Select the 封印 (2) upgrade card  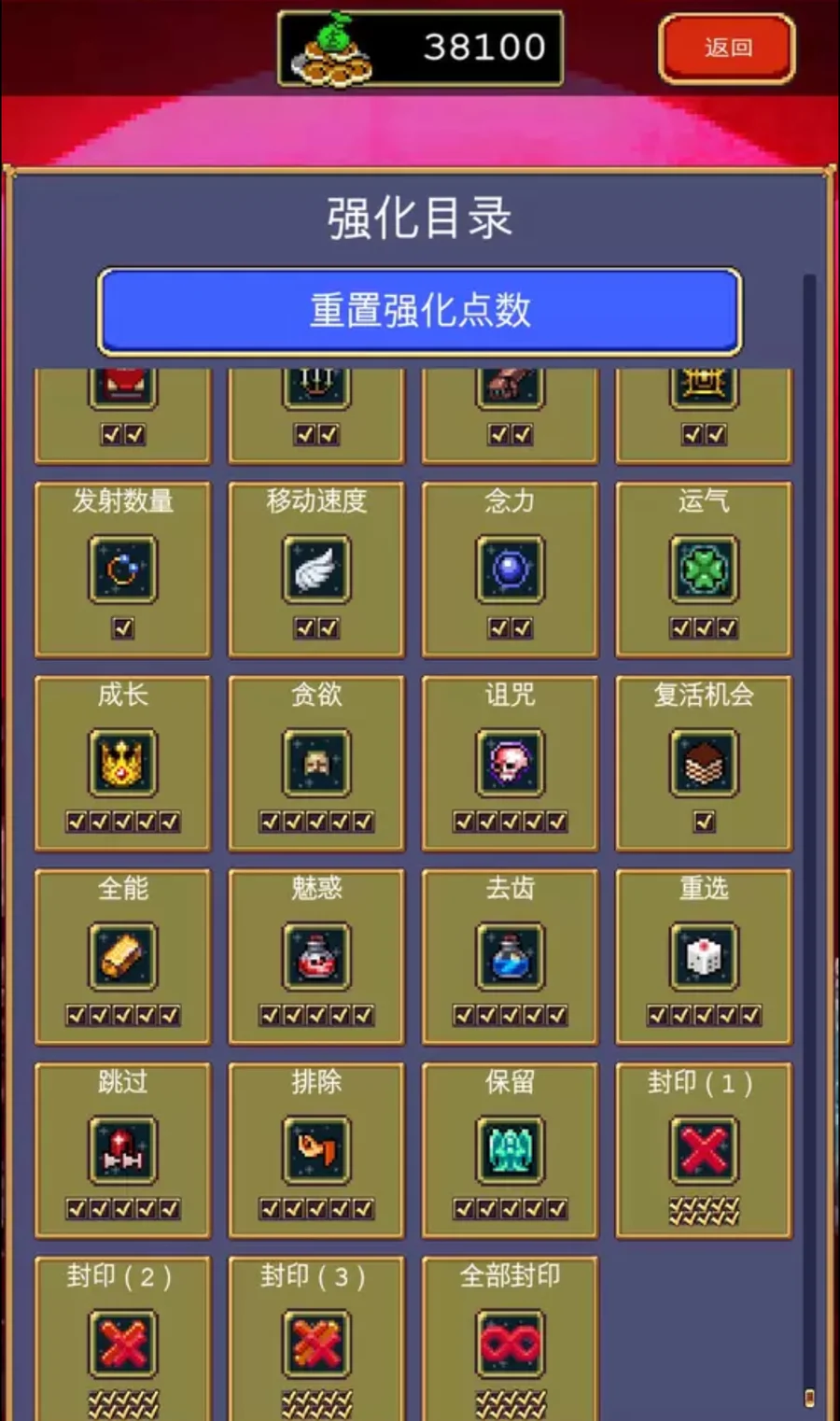pyautogui.click(x=122, y=1343)
